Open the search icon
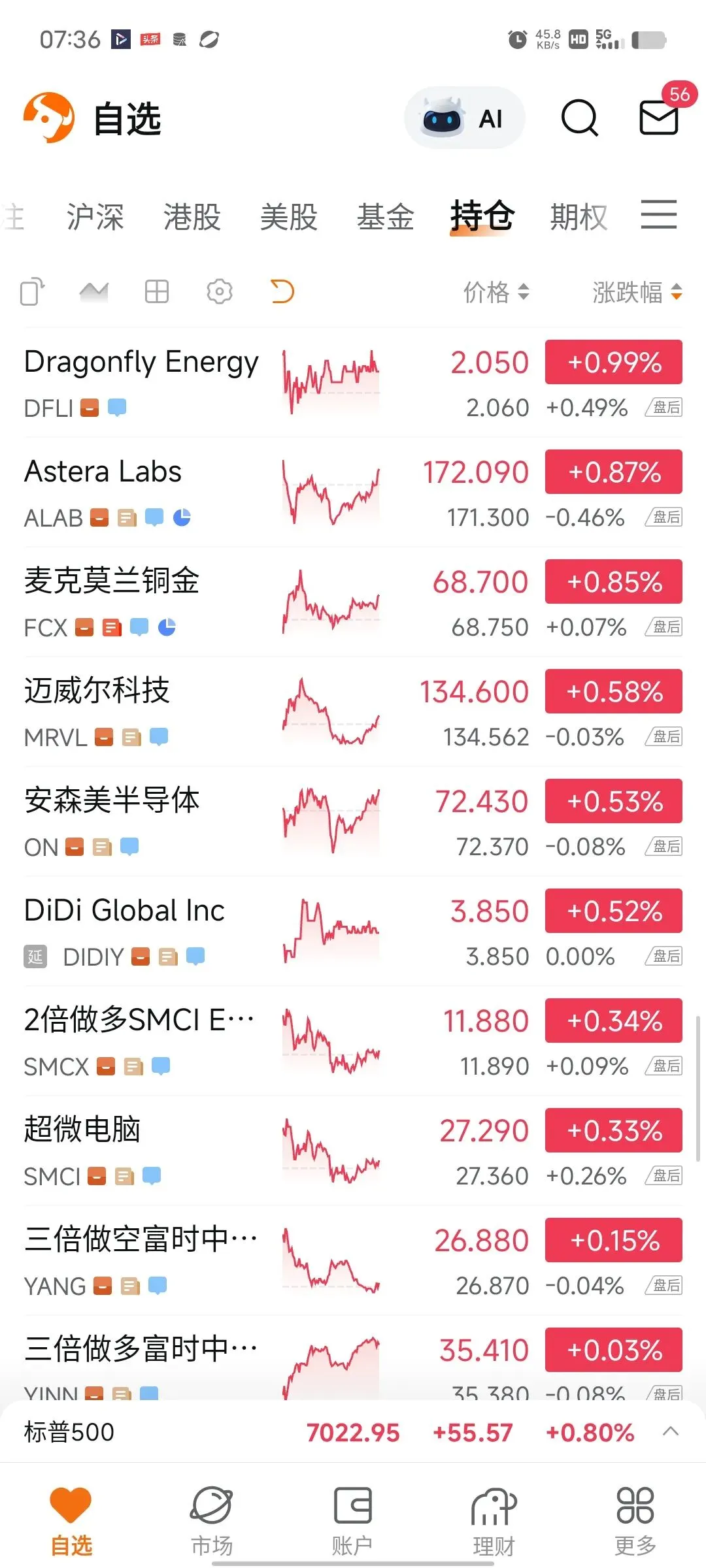Image resolution: width=706 pixels, height=1568 pixels. [x=579, y=118]
